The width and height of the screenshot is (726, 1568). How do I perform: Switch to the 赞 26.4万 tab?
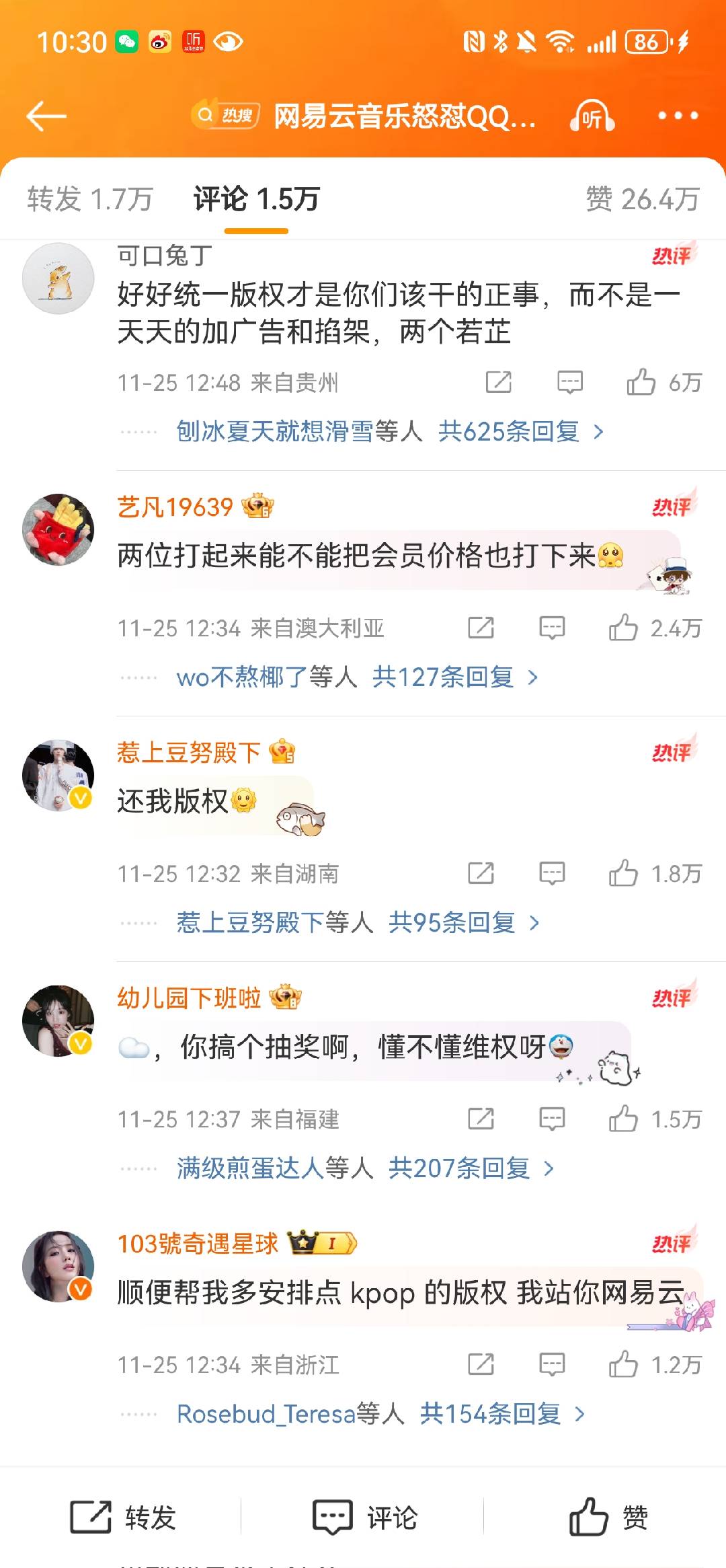point(643,199)
